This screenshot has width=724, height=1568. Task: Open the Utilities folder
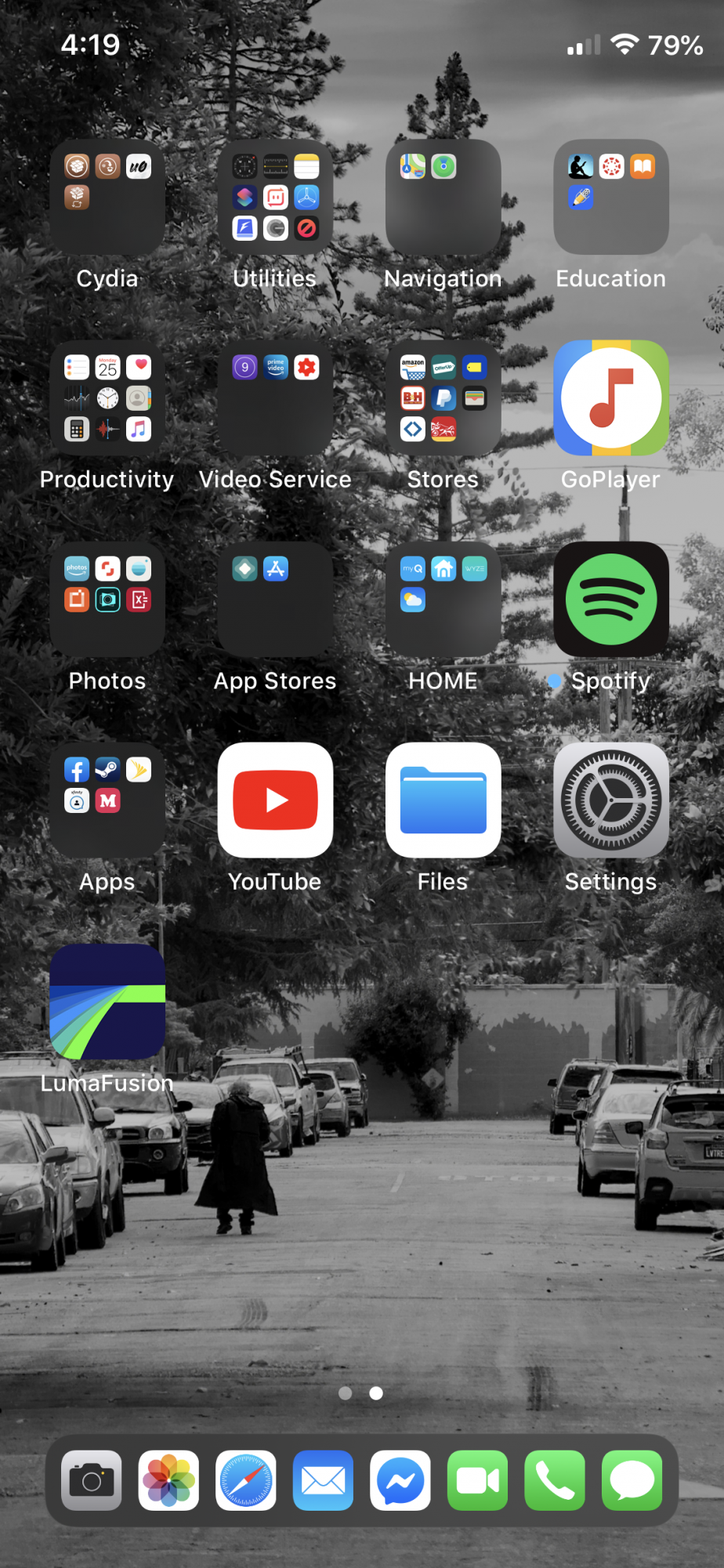pyautogui.click(x=275, y=198)
